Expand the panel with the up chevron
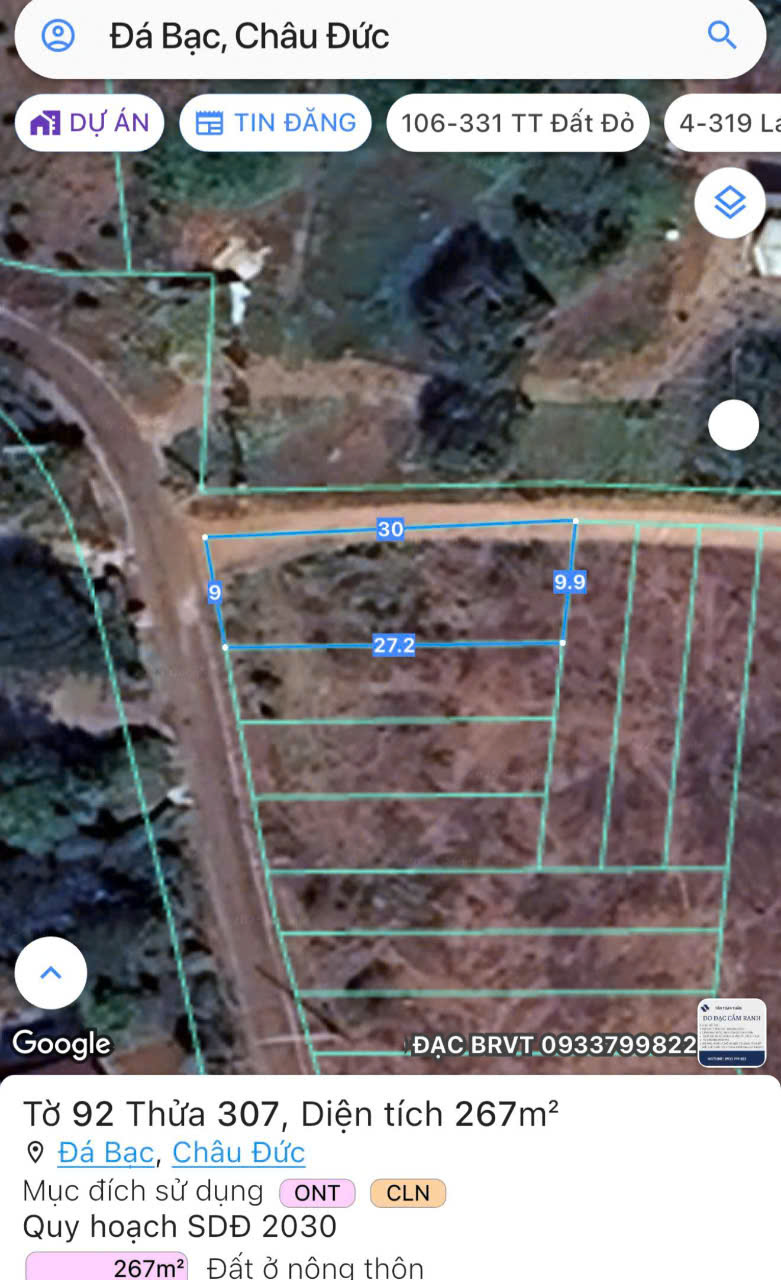The image size is (781, 1280). [x=51, y=973]
